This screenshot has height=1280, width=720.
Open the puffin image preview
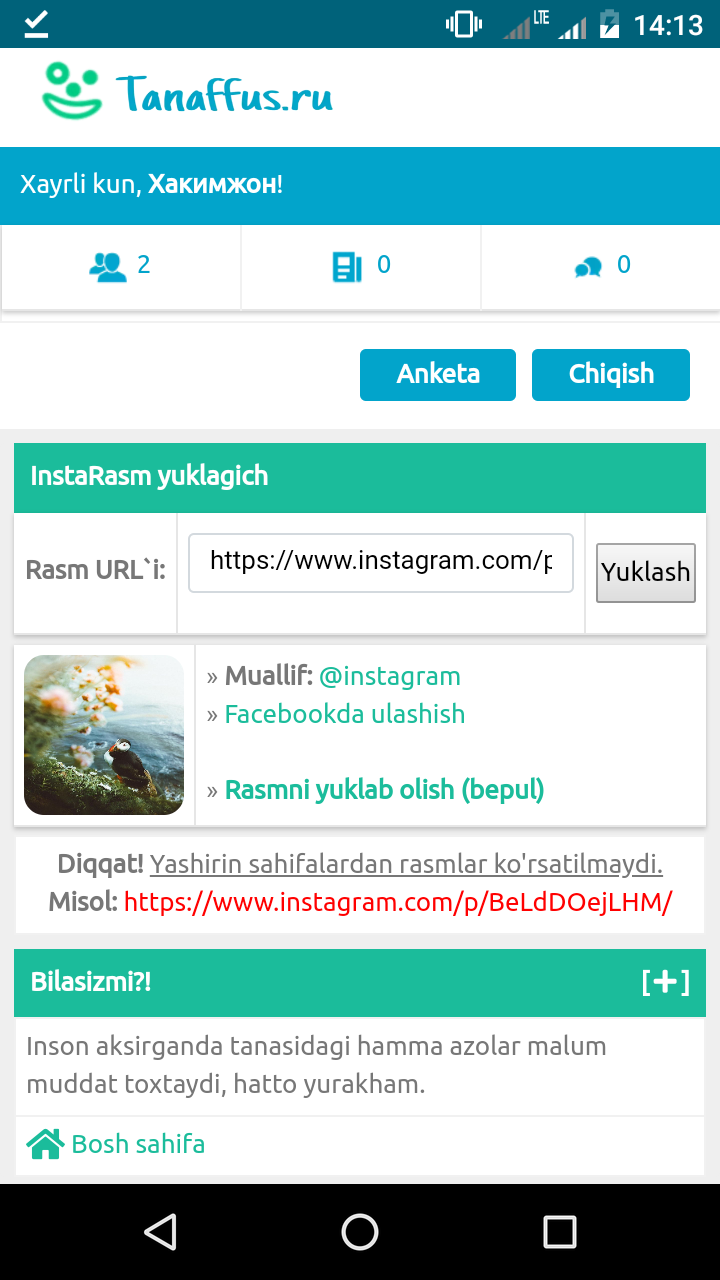[104, 735]
